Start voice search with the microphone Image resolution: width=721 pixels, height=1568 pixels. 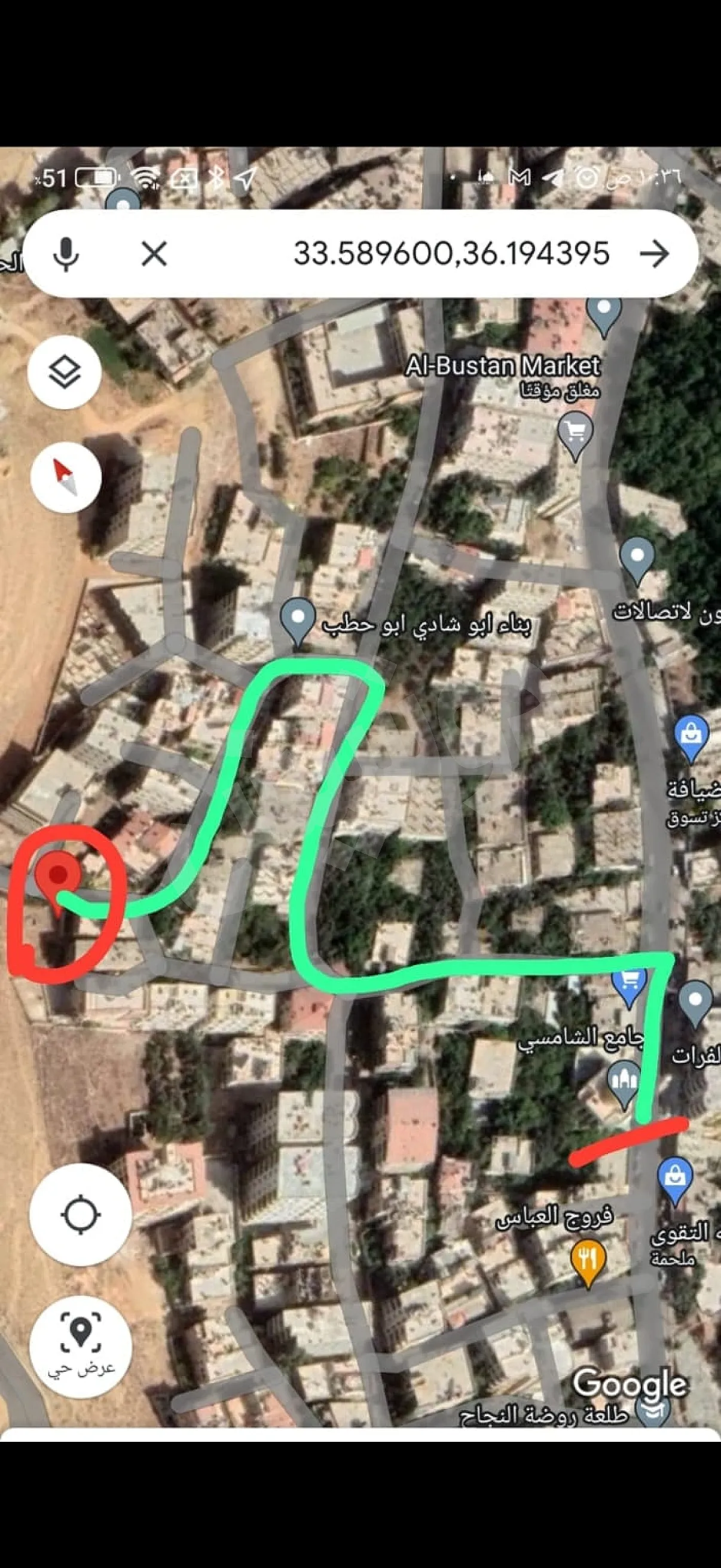click(66, 253)
